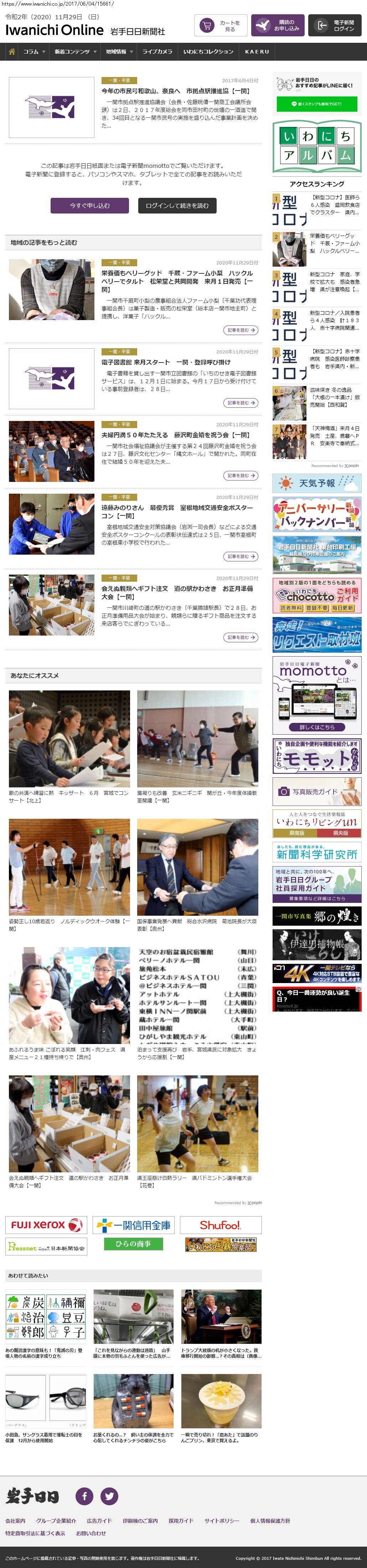This screenshot has height=1568, width=367.
Task: Go to the home icon in navigation bar
Action: [11, 52]
